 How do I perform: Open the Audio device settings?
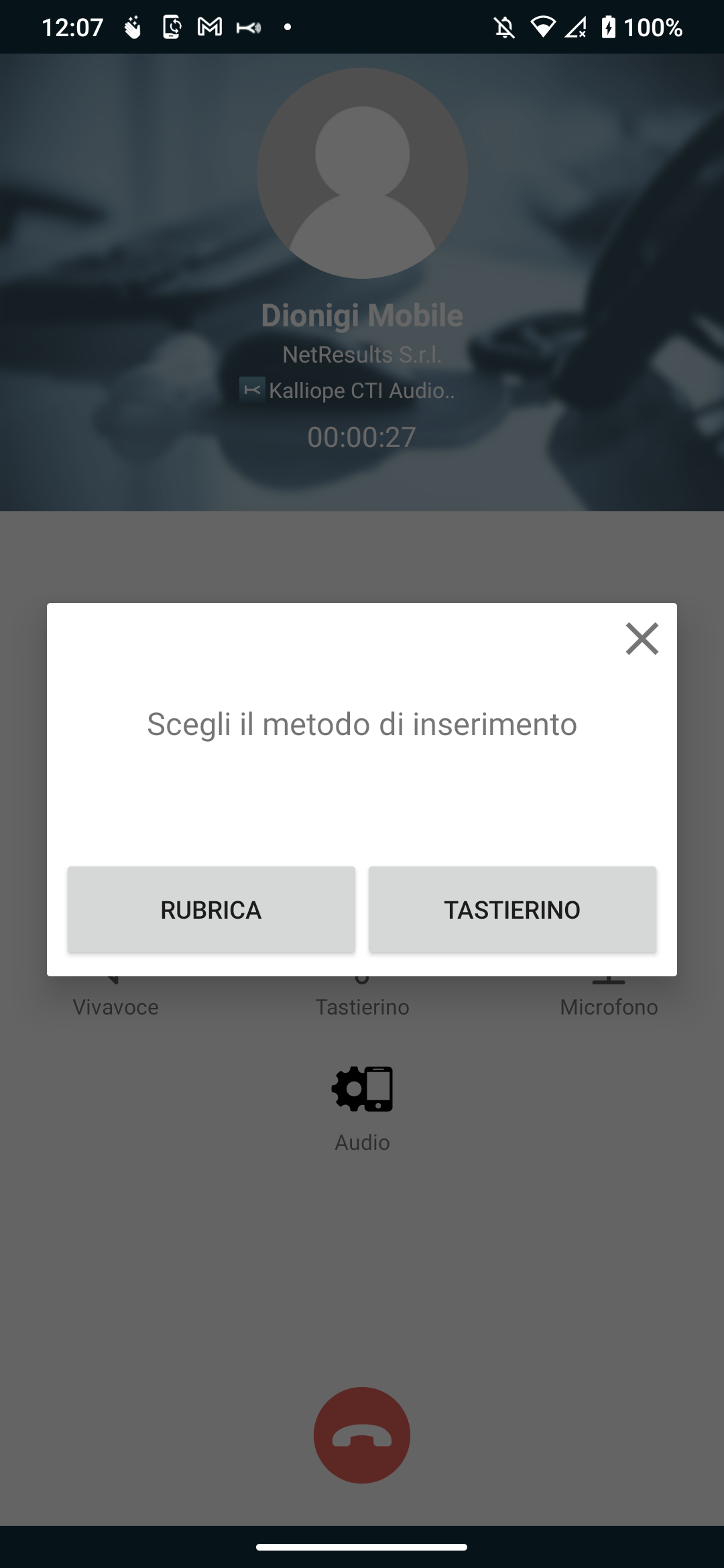click(362, 1106)
